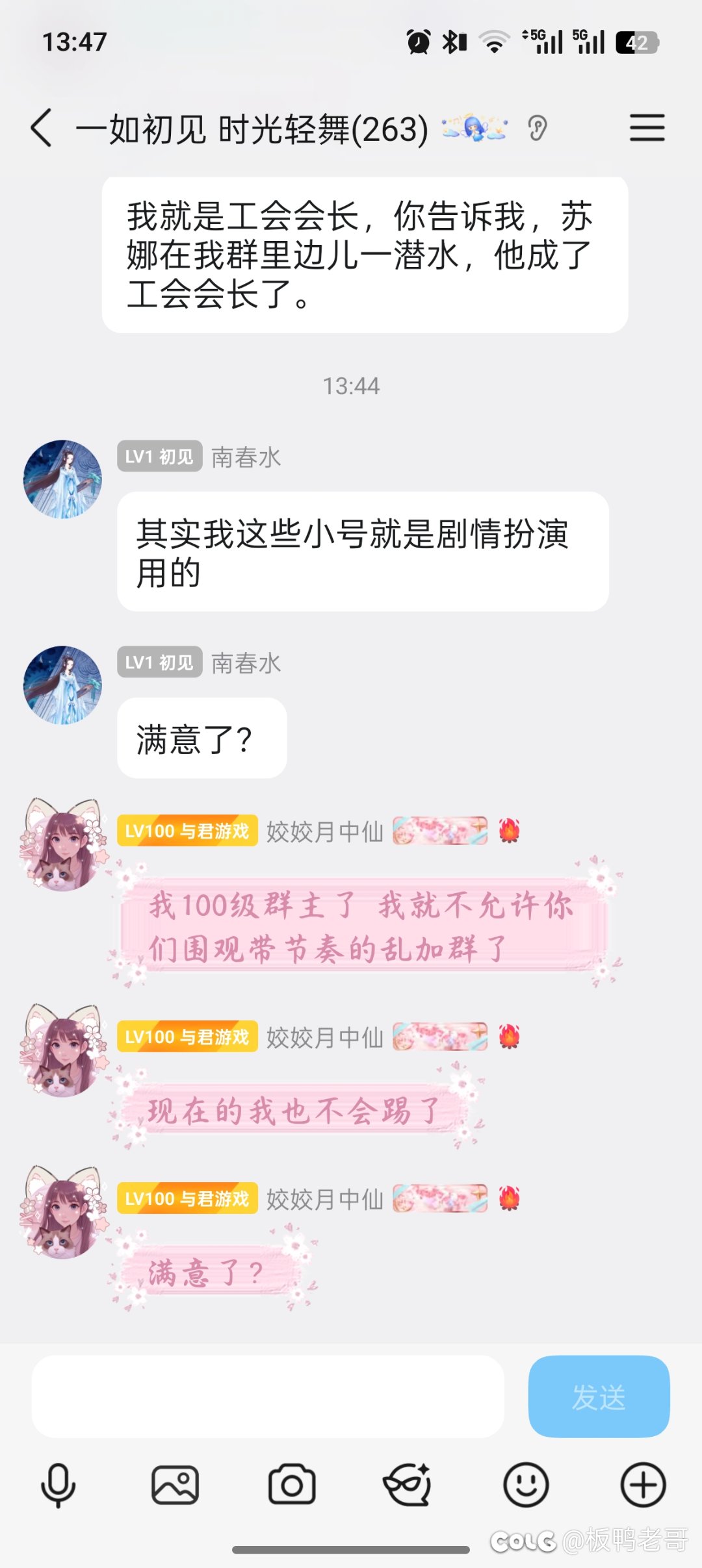702x1568 pixels.
Task: Go back from the group chat
Action: pos(41,128)
